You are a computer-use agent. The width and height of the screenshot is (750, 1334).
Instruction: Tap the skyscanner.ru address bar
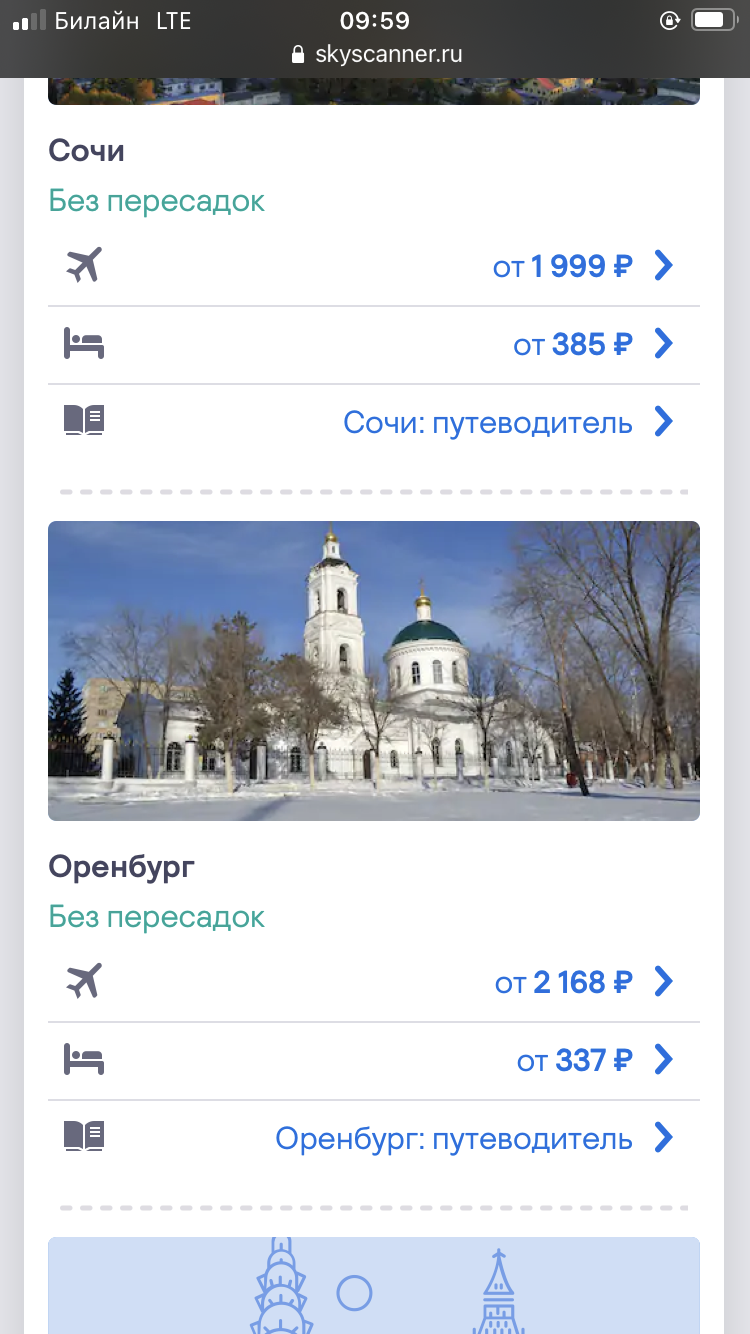[375, 54]
